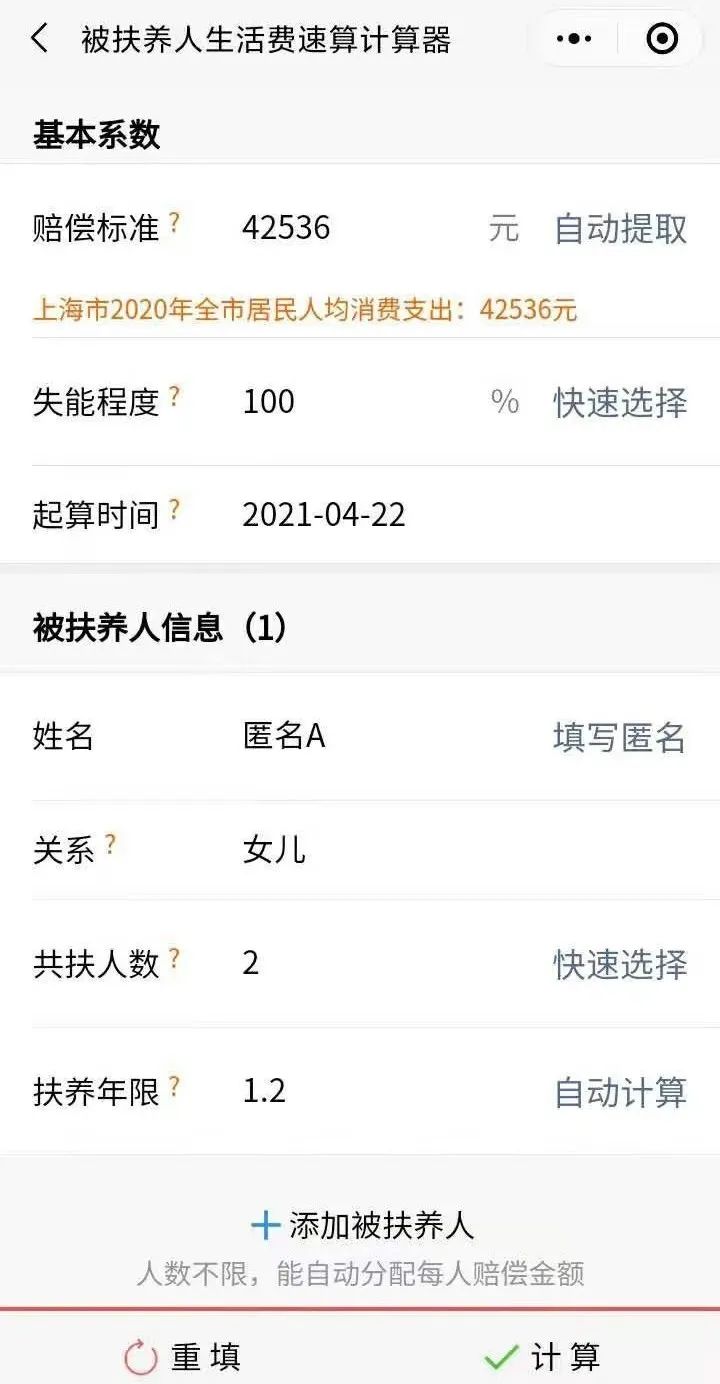720x1384 pixels.
Task: Tap 自动提取 to fetch the compensation standard
Action: (621, 228)
